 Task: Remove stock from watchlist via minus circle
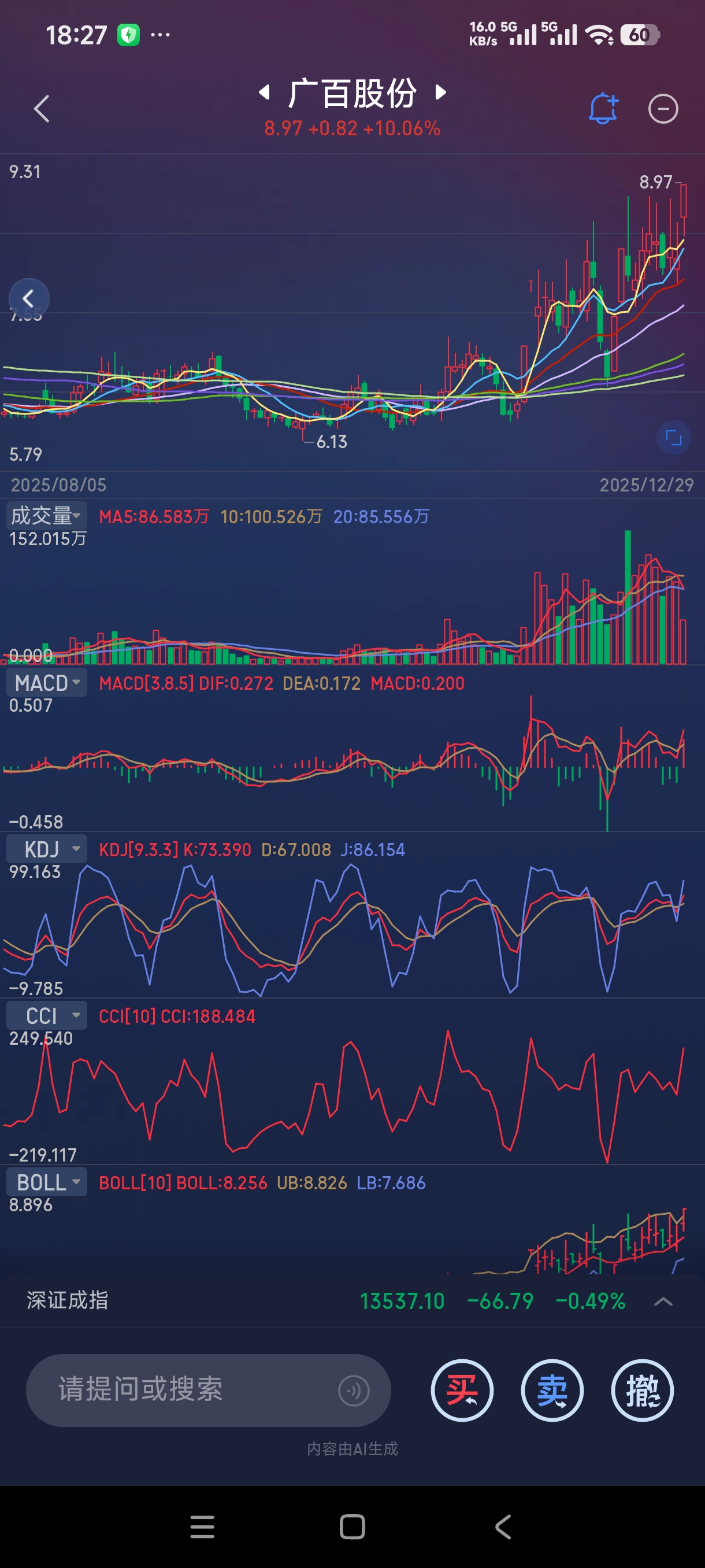click(662, 110)
